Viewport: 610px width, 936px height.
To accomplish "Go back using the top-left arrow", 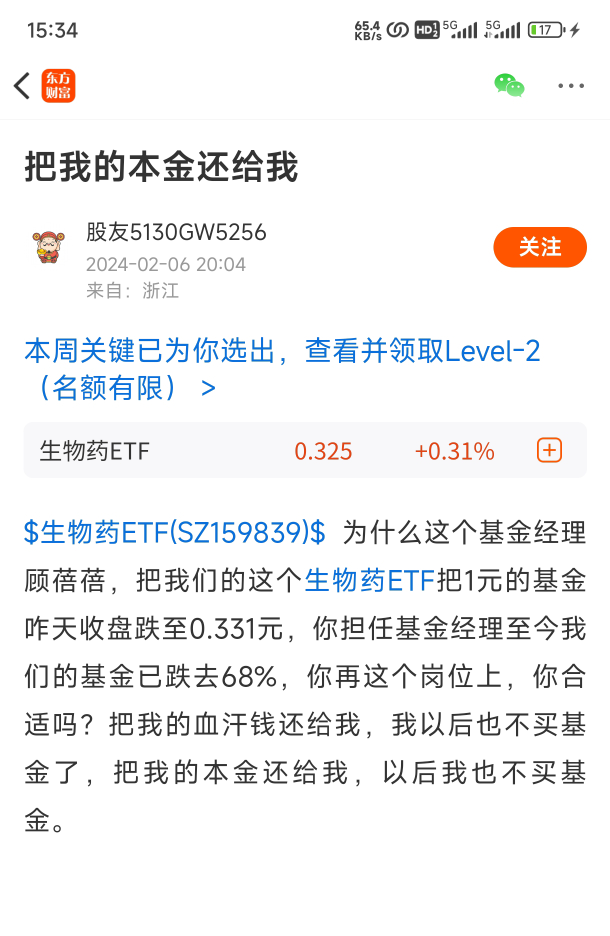I will [x=22, y=86].
